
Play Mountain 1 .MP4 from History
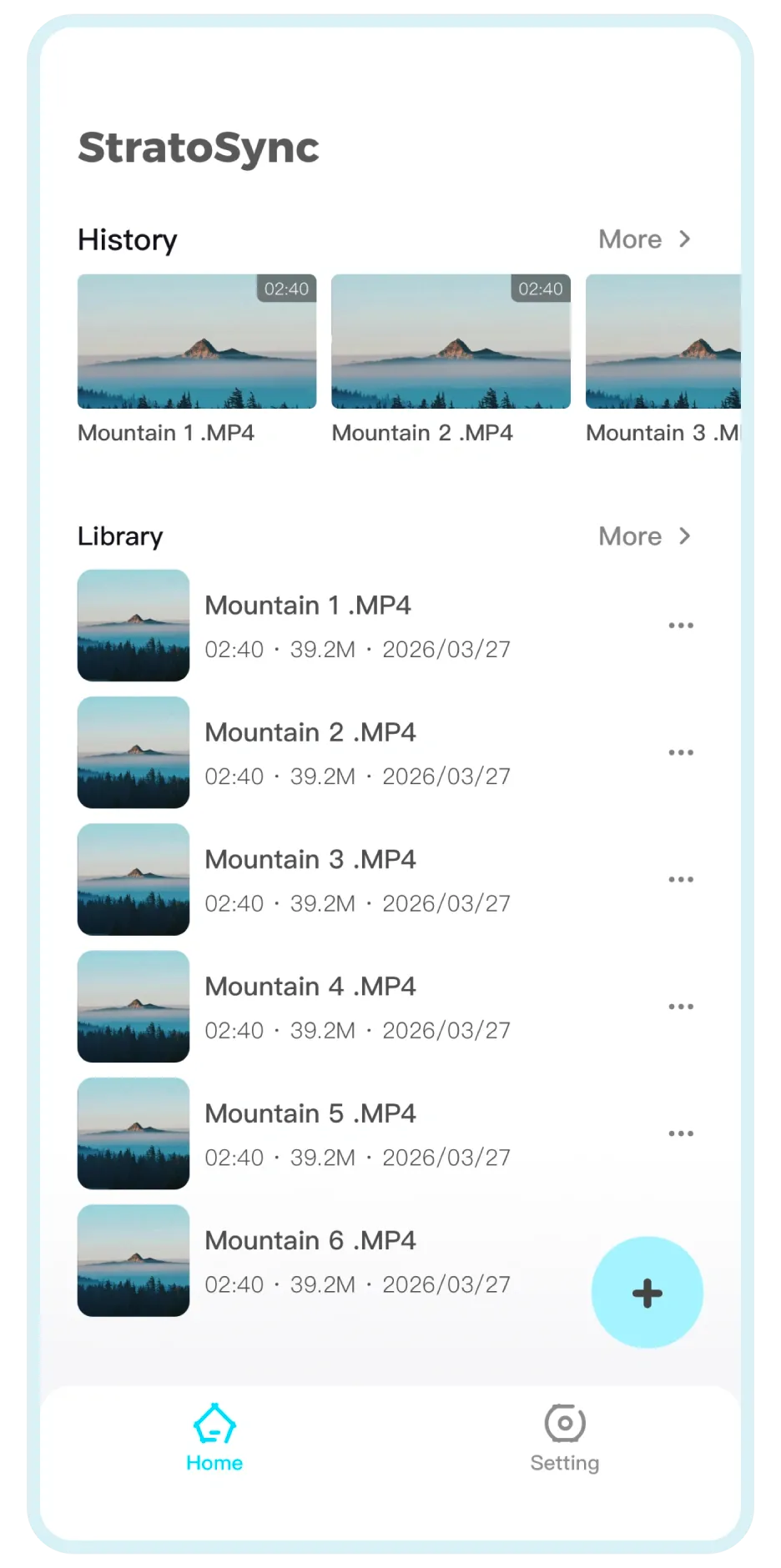(197, 341)
